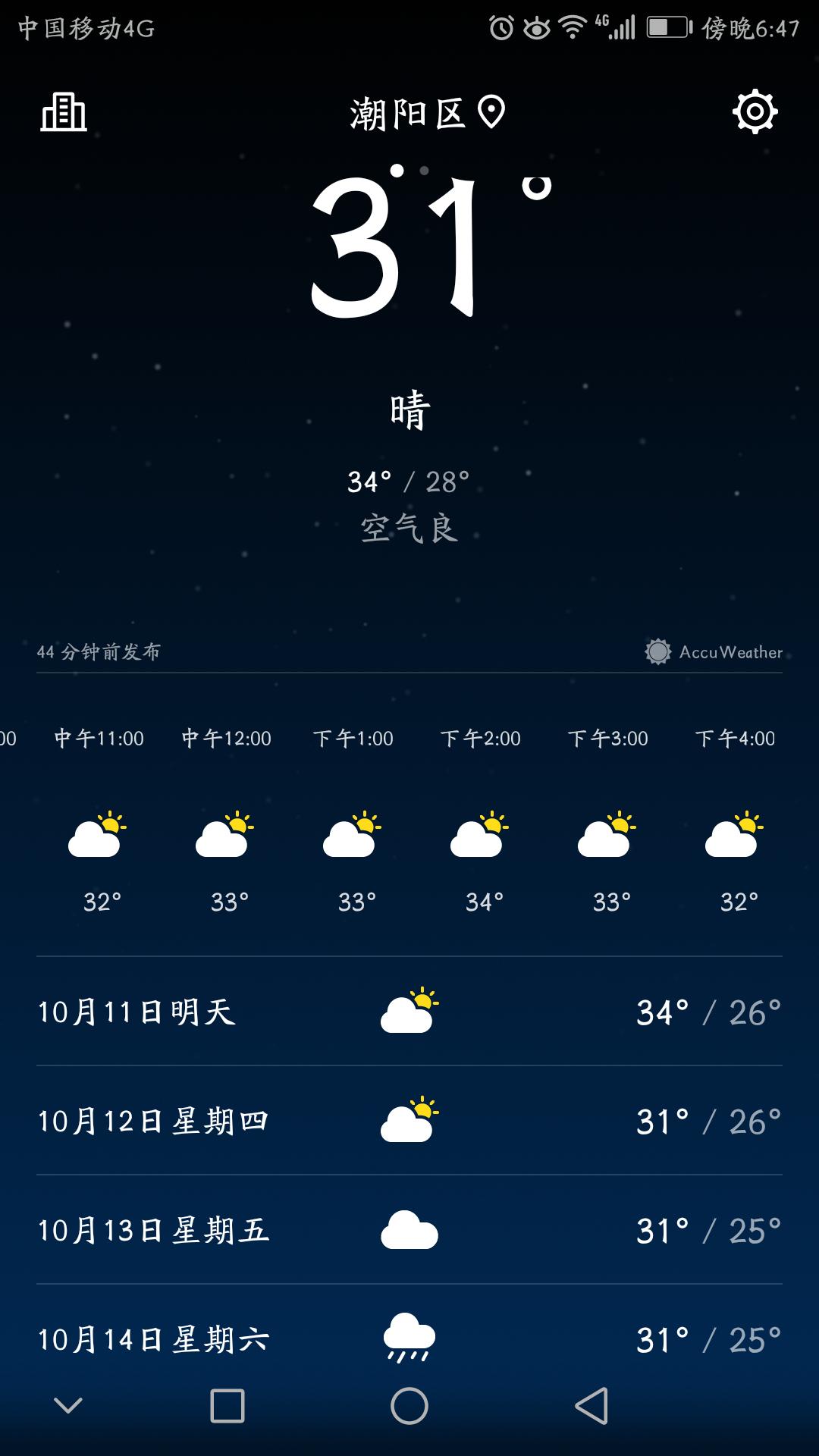
Task: Open recent apps square button
Action: point(227,1406)
